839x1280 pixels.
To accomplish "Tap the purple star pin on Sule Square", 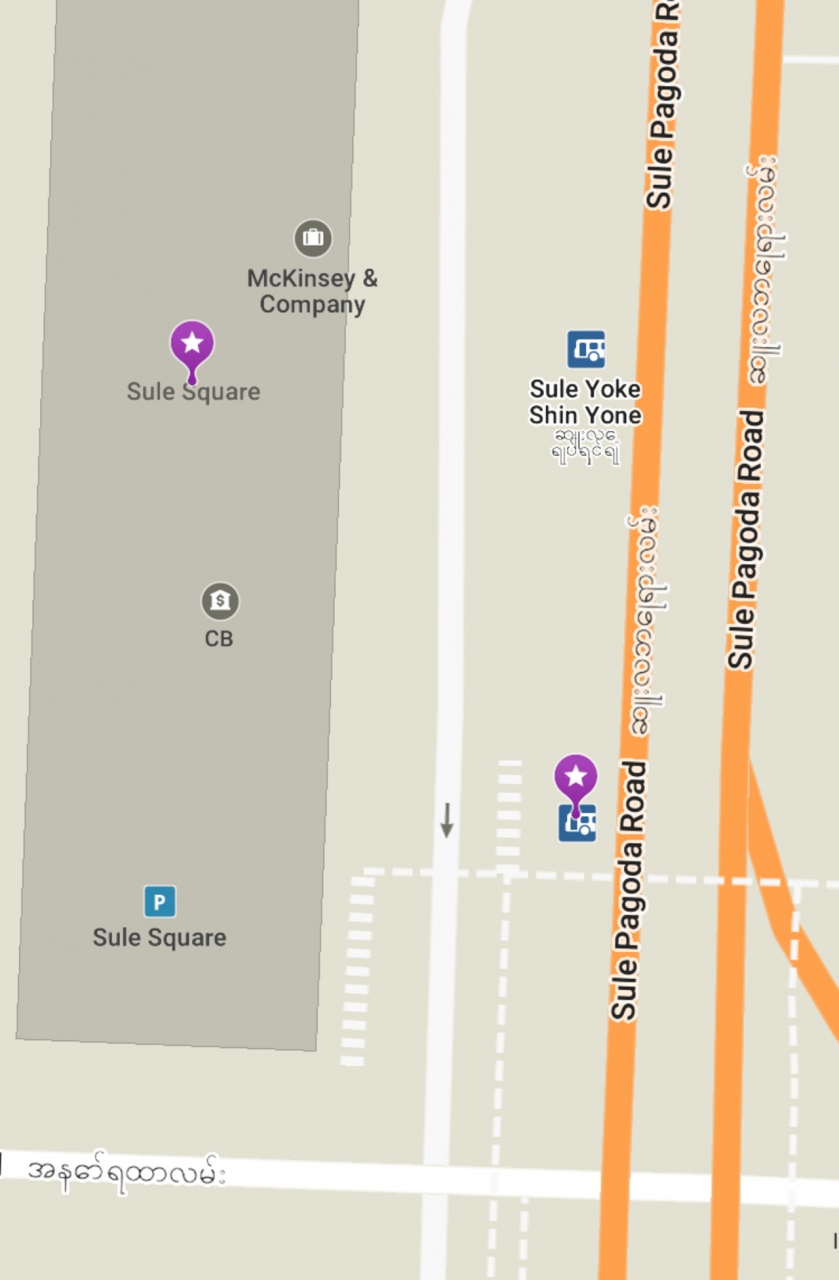I will coord(192,345).
